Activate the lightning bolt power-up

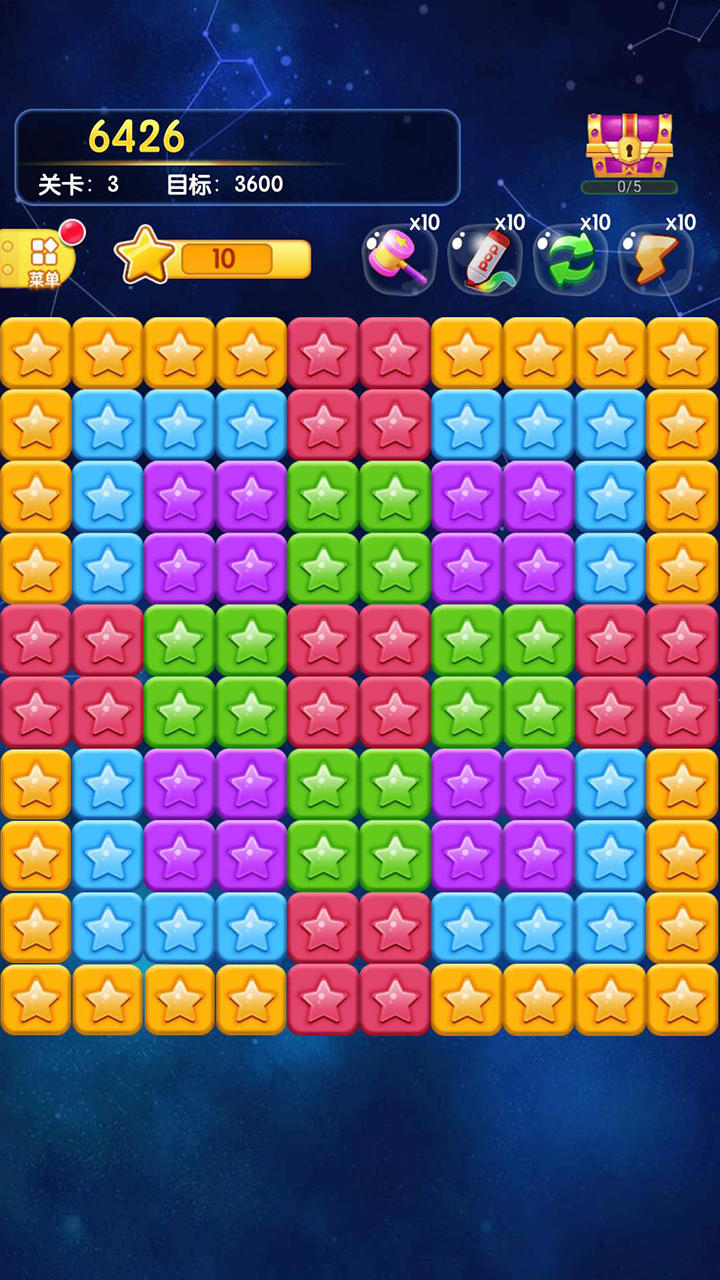click(655, 261)
